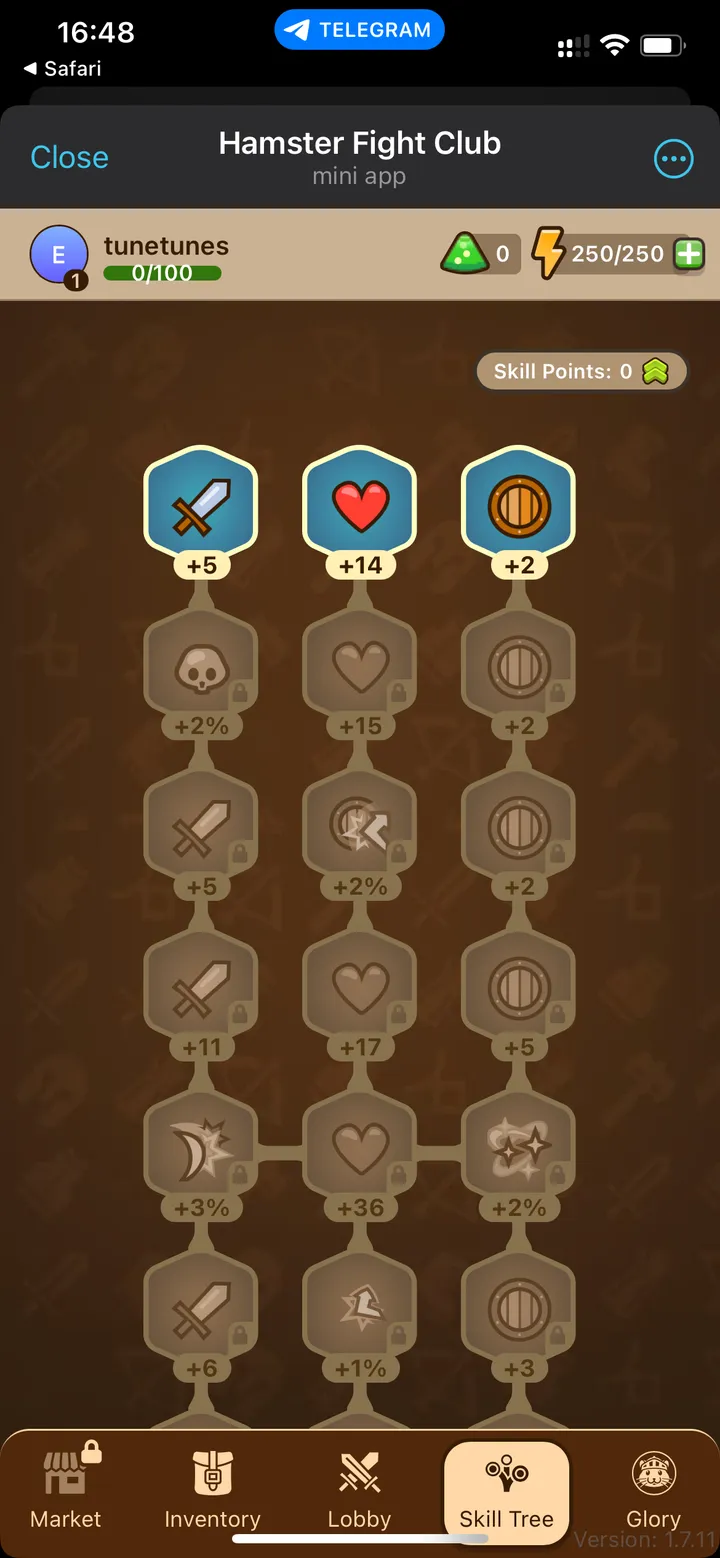Open the three-dot options menu
Viewport: 720px width, 1558px height.
(x=673, y=158)
